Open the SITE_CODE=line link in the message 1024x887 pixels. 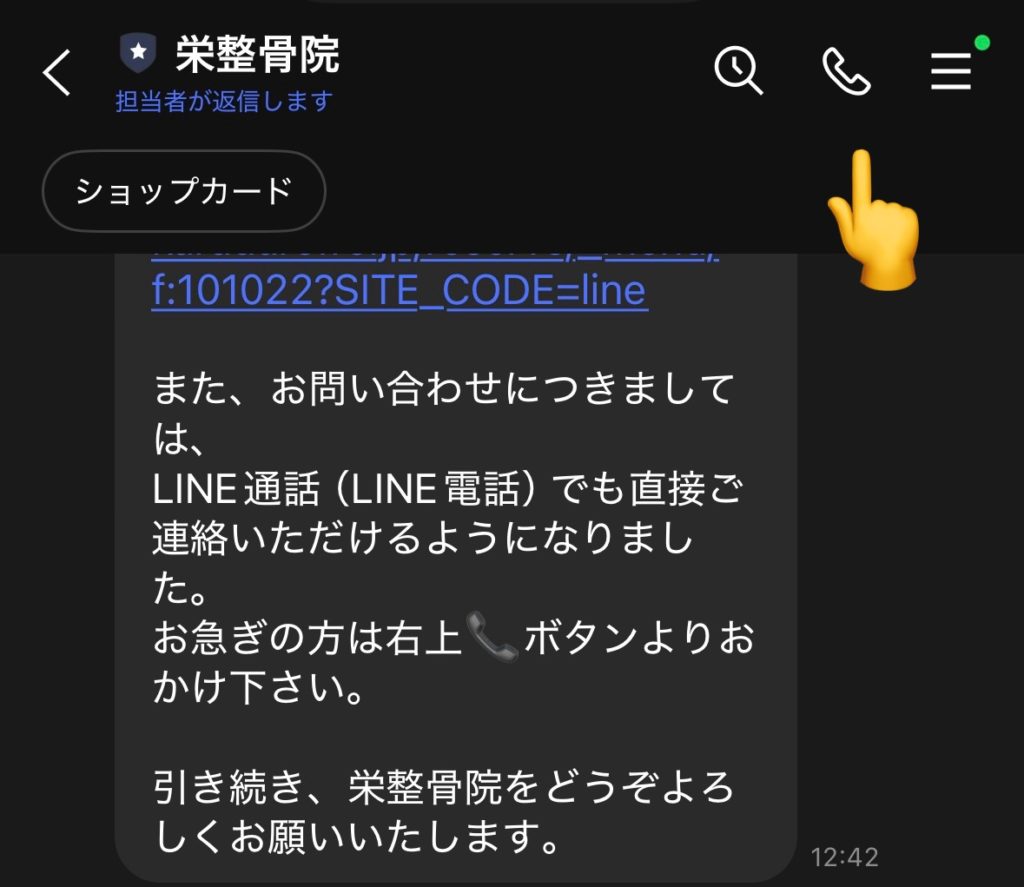(x=400, y=291)
